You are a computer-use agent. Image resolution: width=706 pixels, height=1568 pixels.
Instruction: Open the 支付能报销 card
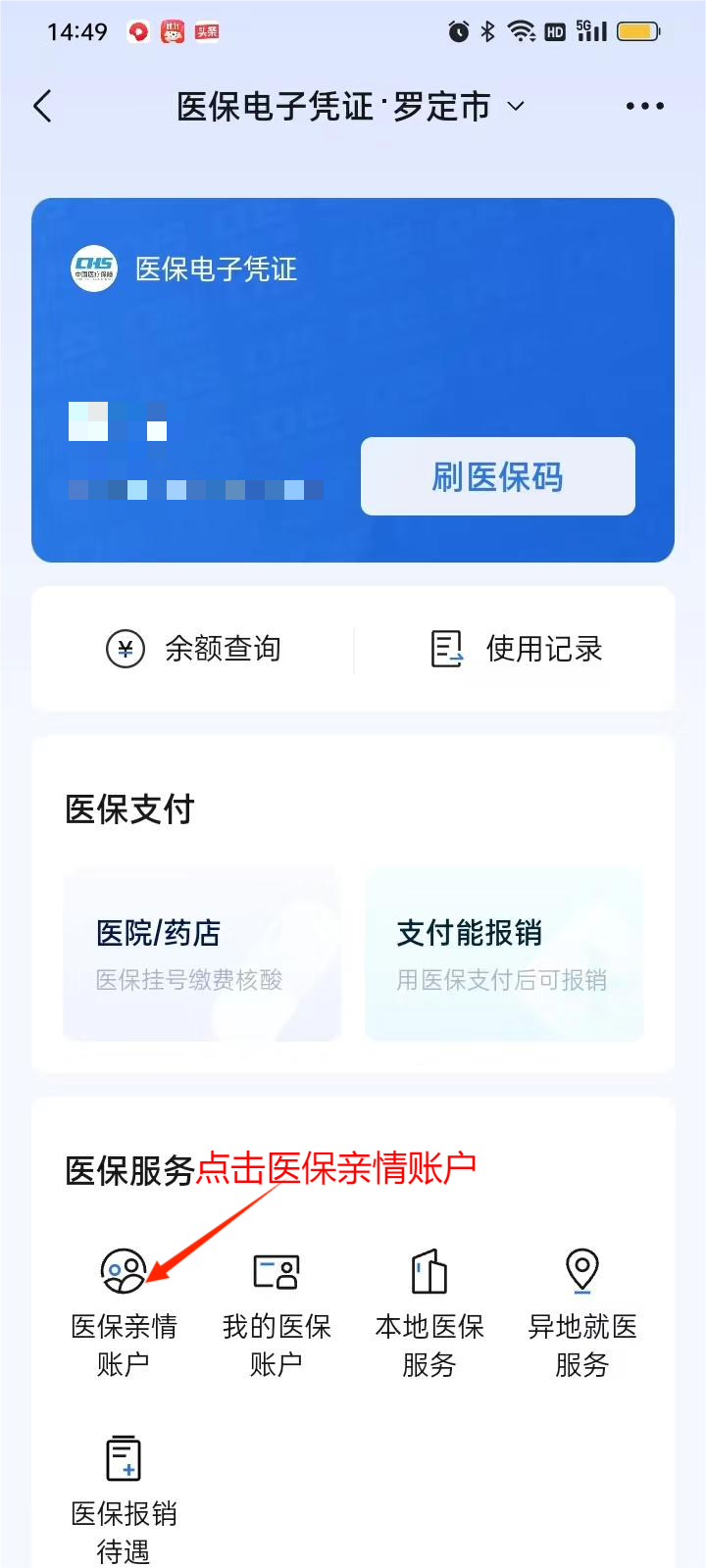coord(504,953)
